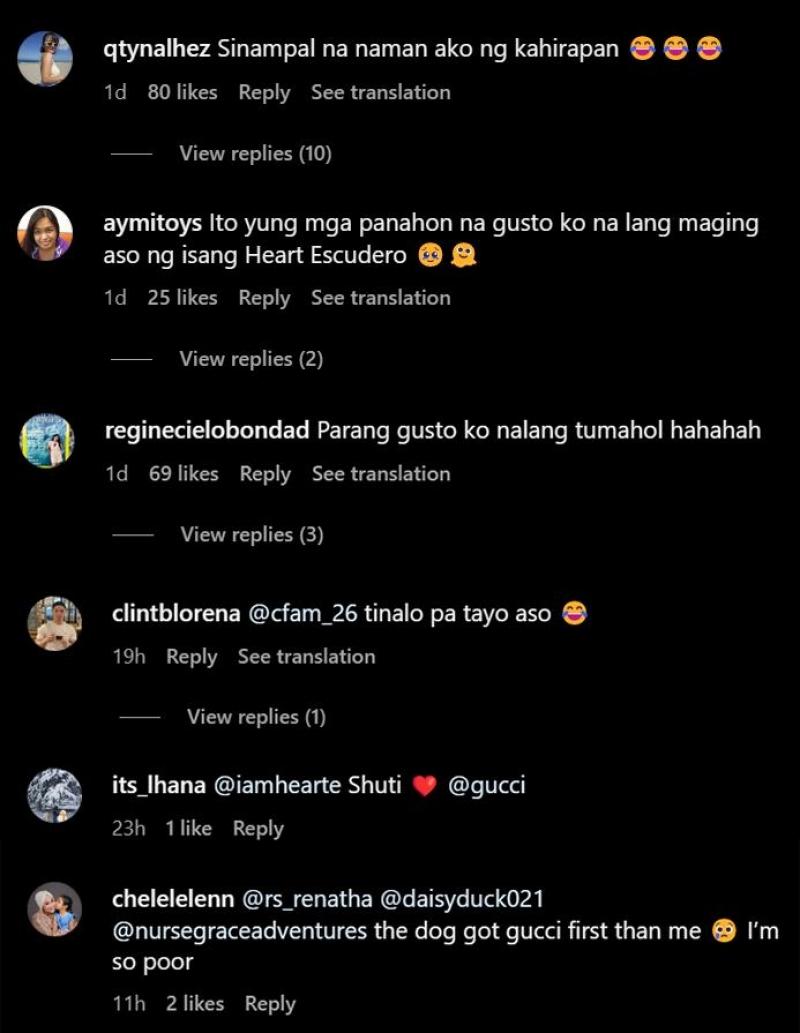This screenshot has height=1033, width=800.
Task: Open the @gucci mention
Action: click(486, 785)
